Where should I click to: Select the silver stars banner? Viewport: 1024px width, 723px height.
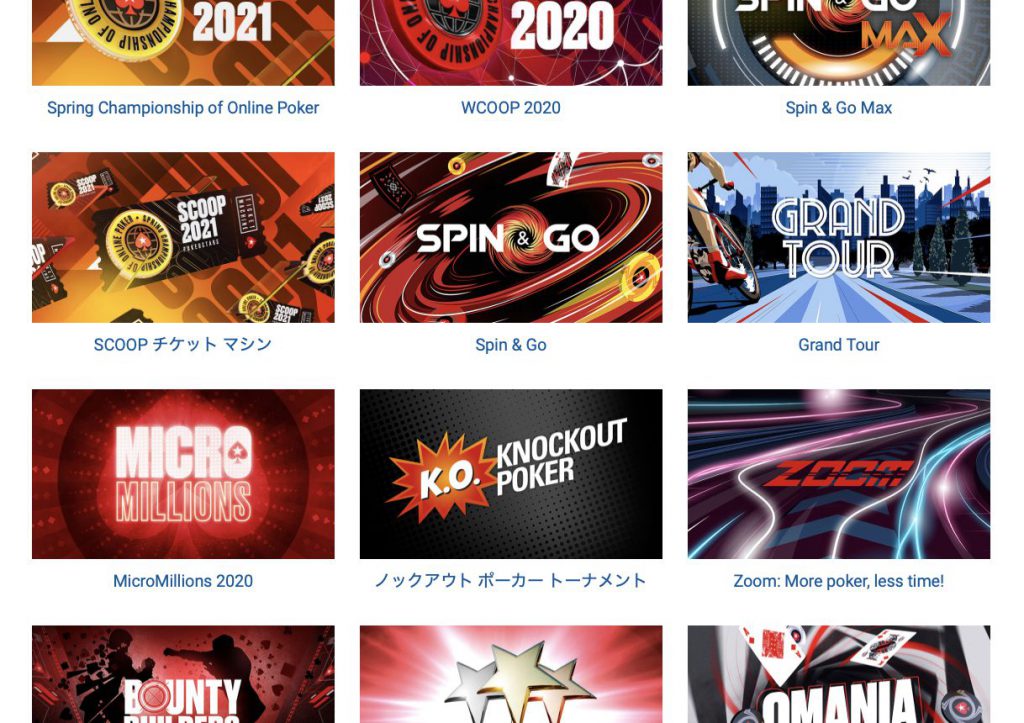(510, 675)
